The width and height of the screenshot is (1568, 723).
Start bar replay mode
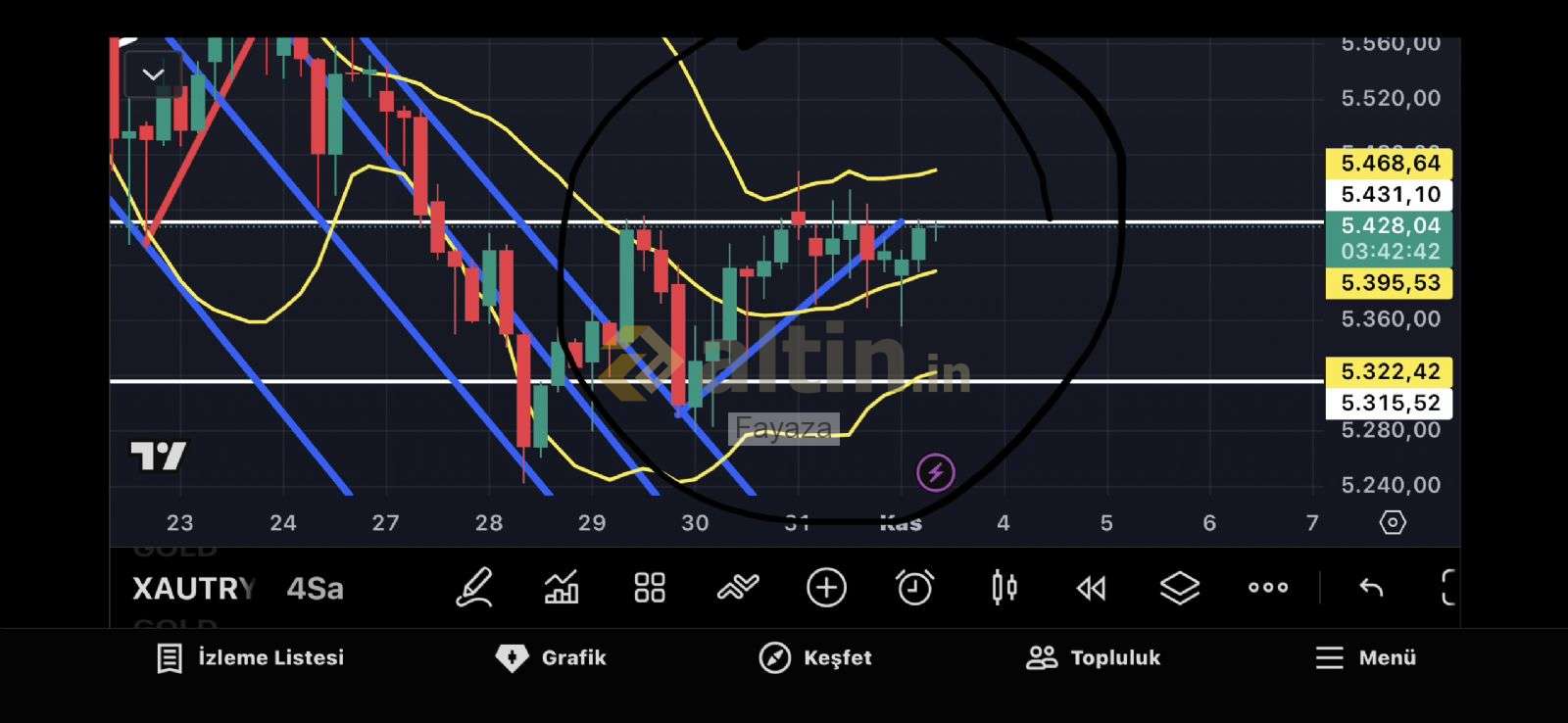pyautogui.click(x=1091, y=588)
